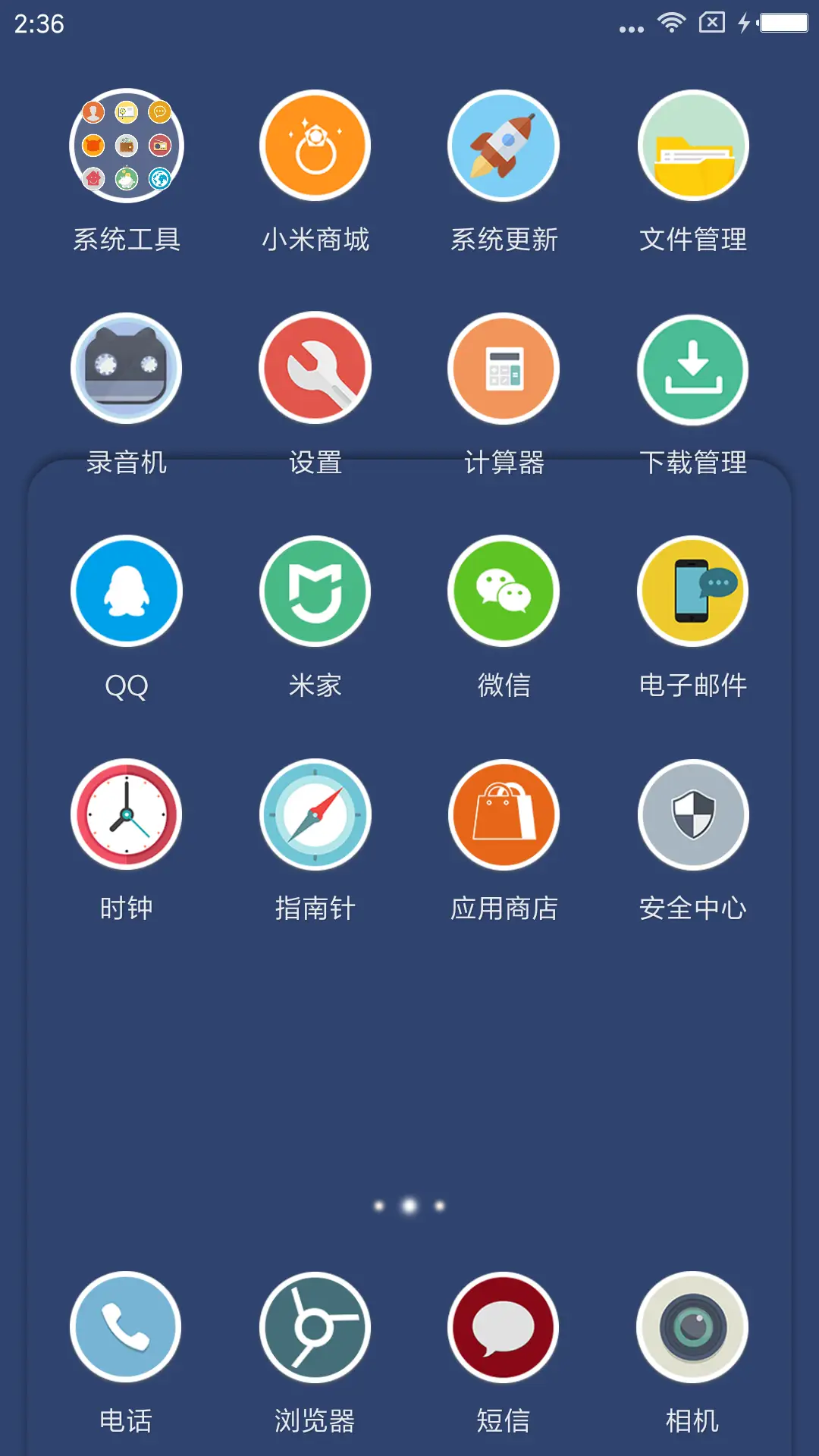Launch the 下载管理 download manager
The width and height of the screenshot is (819, 1456).
(692, 368)
